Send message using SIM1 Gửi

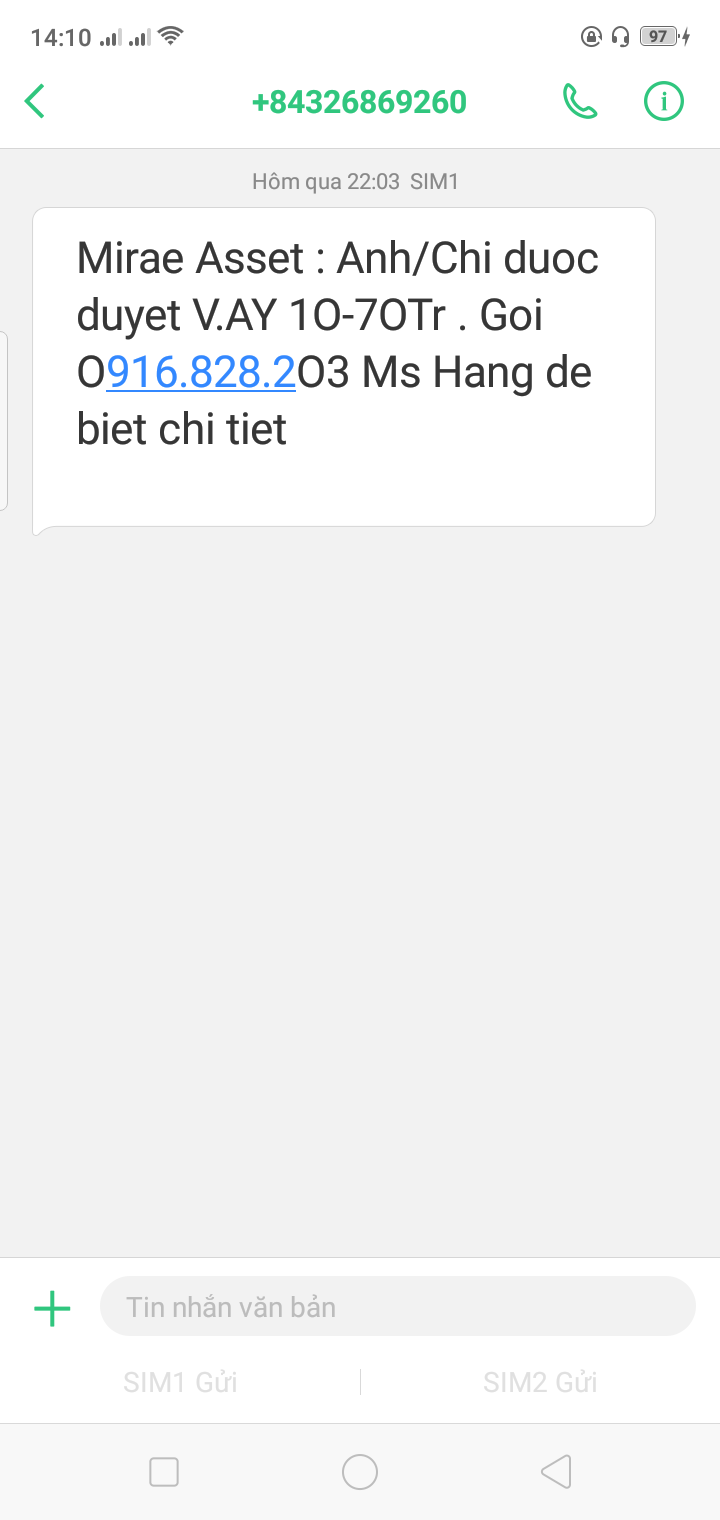coord(180,1382)
